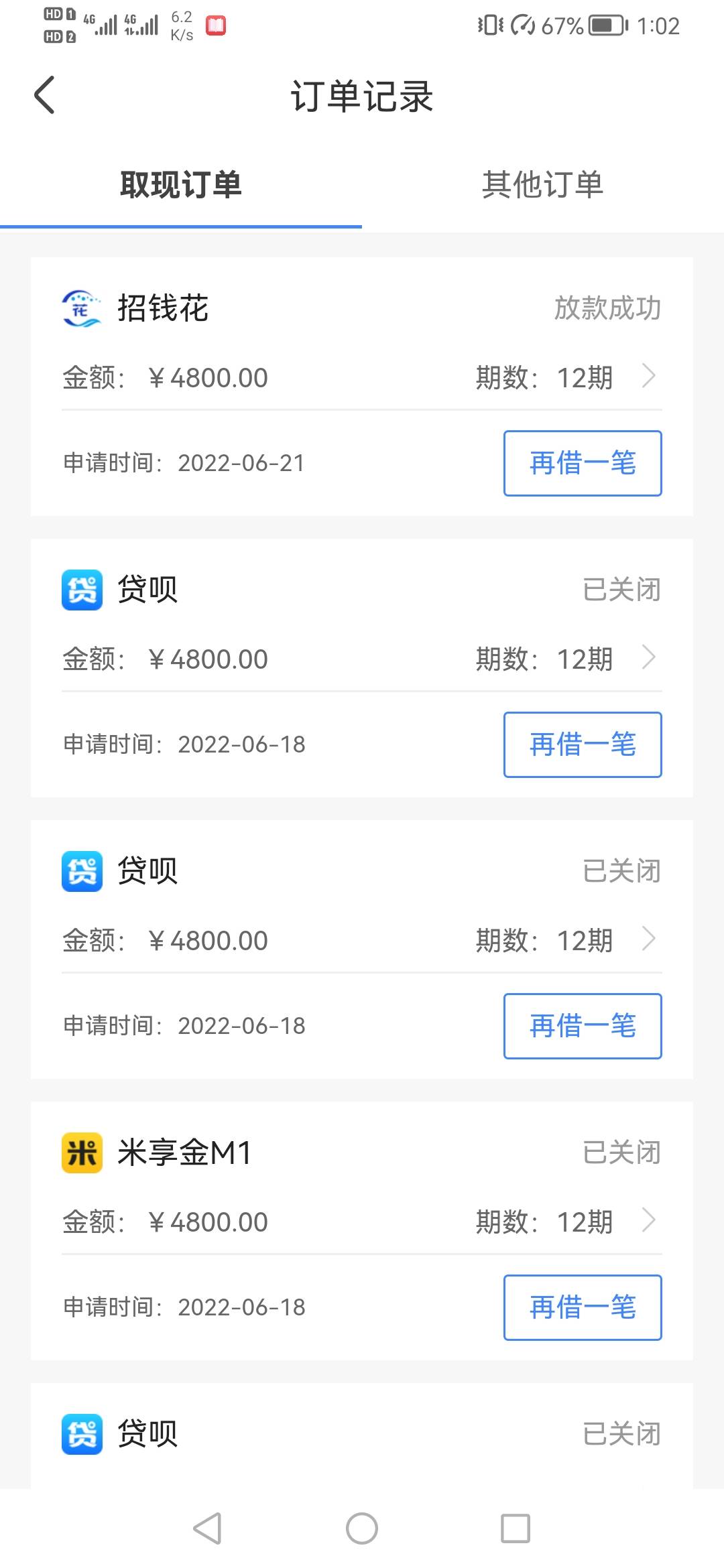Select the 取现订单 tab
The height and width of the screenshot is (1568, 724).
pos(181,185)
